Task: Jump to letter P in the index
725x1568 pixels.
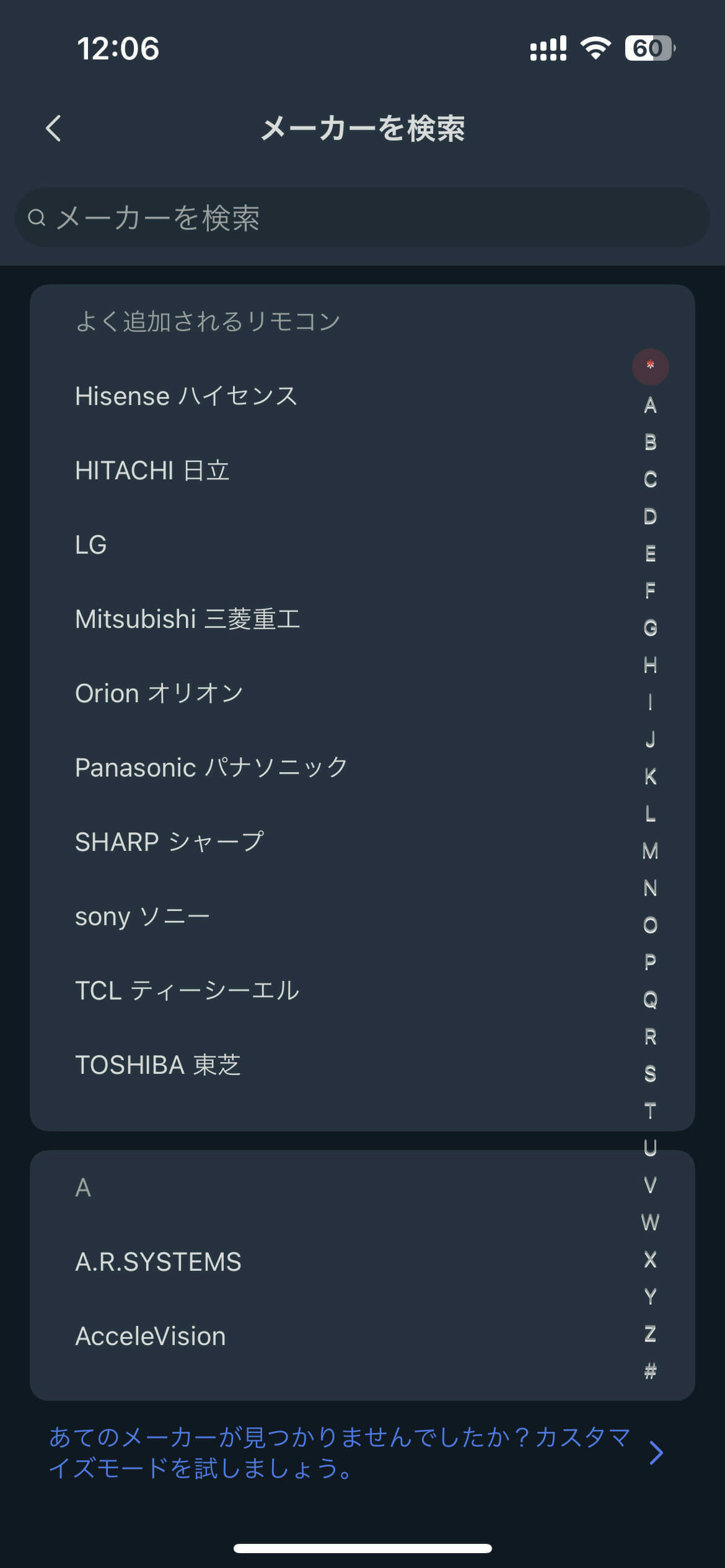Action: (x=650, y=962)
